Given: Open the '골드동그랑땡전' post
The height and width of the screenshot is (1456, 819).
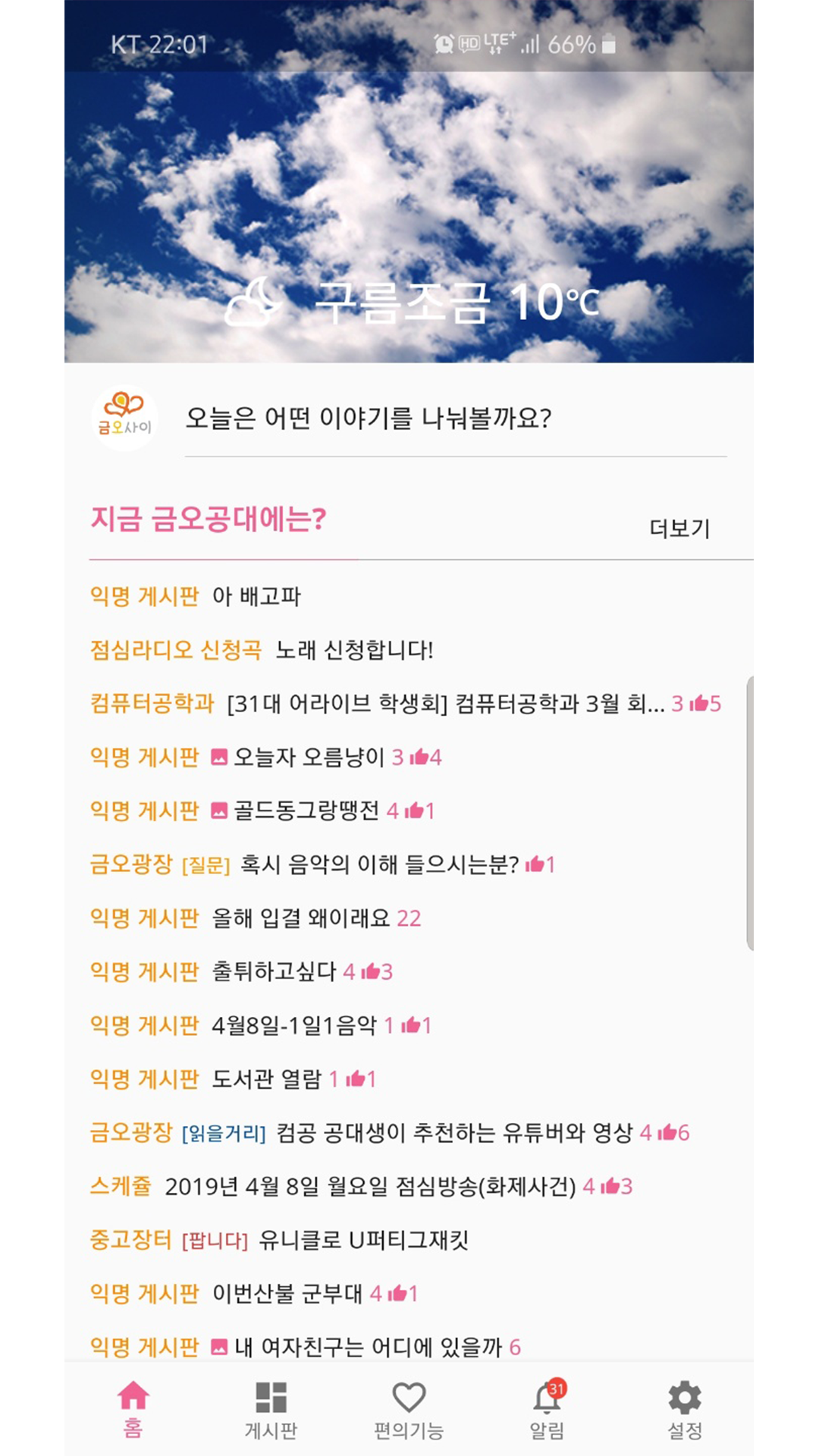Looking at the screenshot, I should tap(306, 811).
